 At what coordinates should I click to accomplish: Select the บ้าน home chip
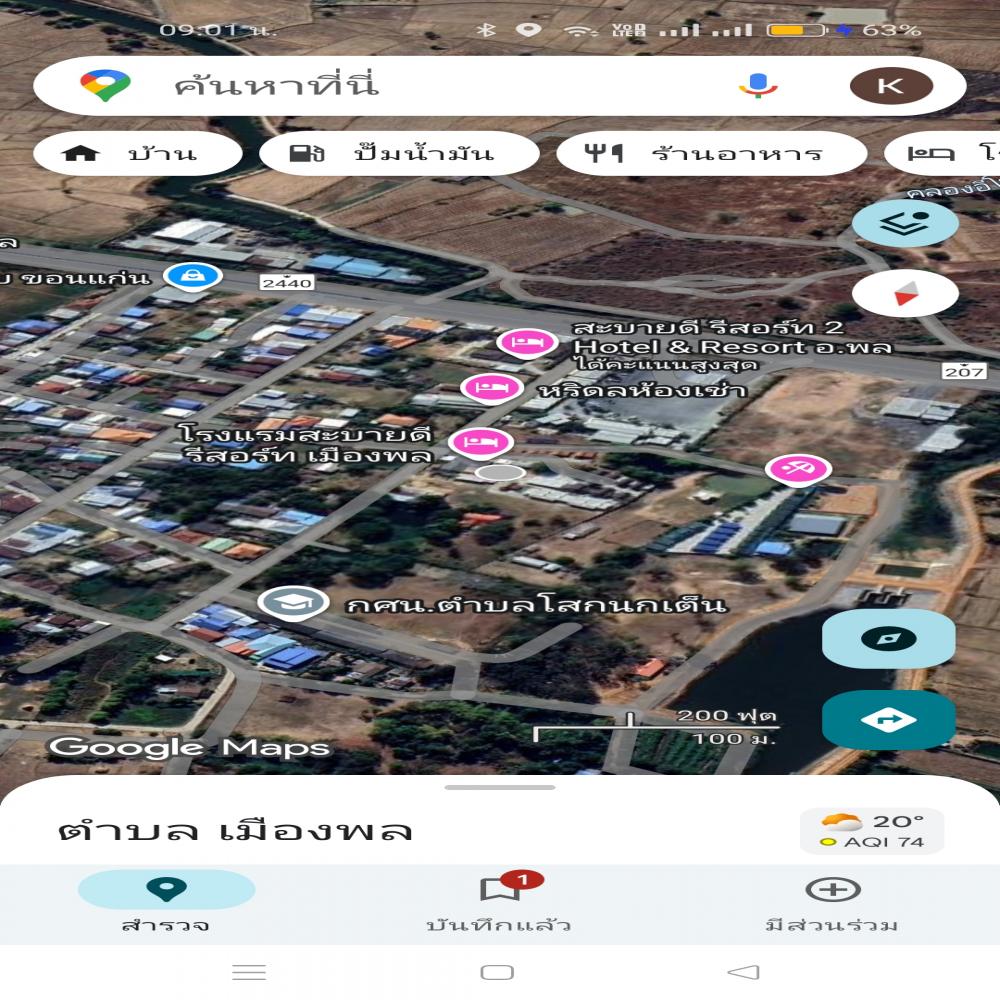pyautogui.click(x=137, y=154)
